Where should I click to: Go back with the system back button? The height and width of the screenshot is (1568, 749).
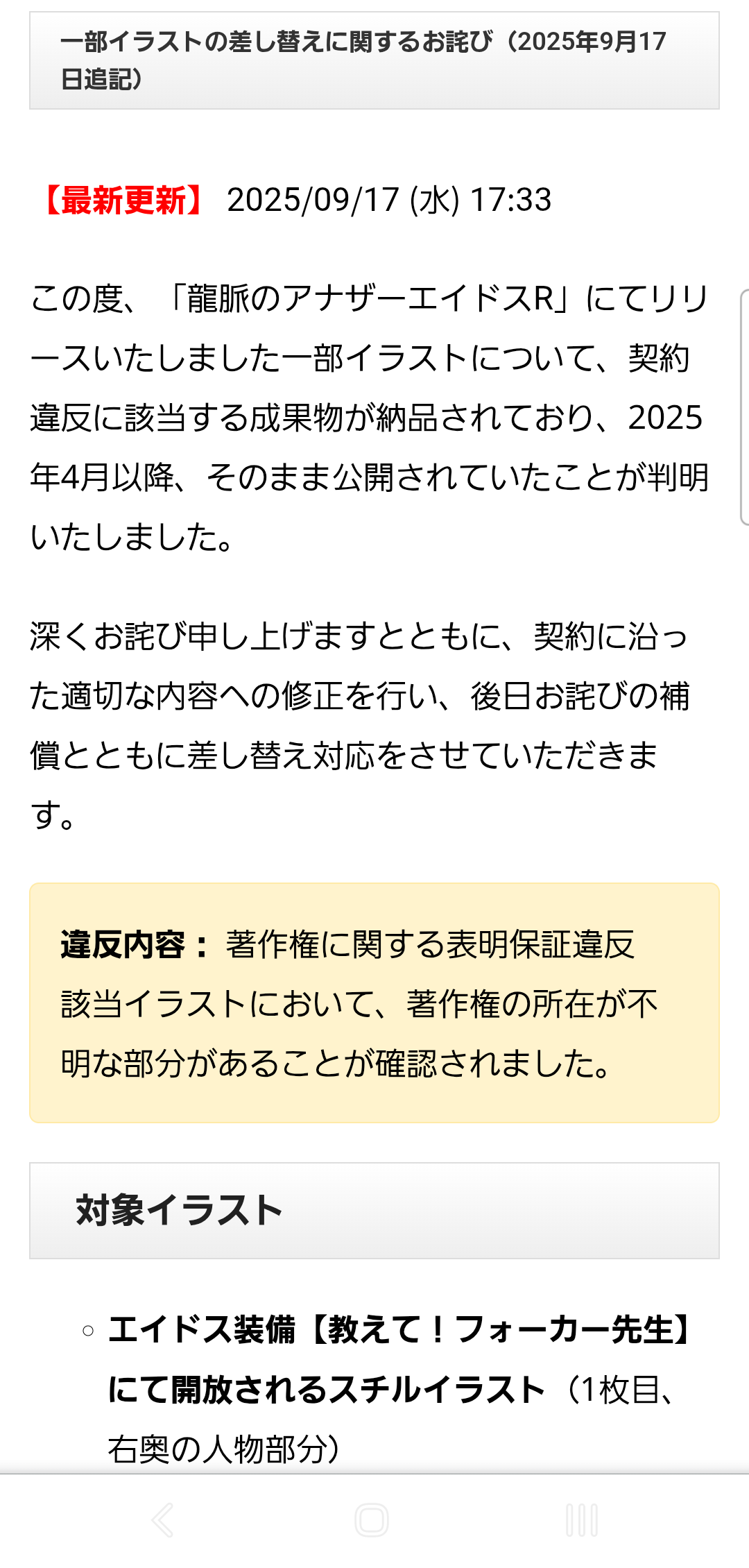tap(164, 1520)
